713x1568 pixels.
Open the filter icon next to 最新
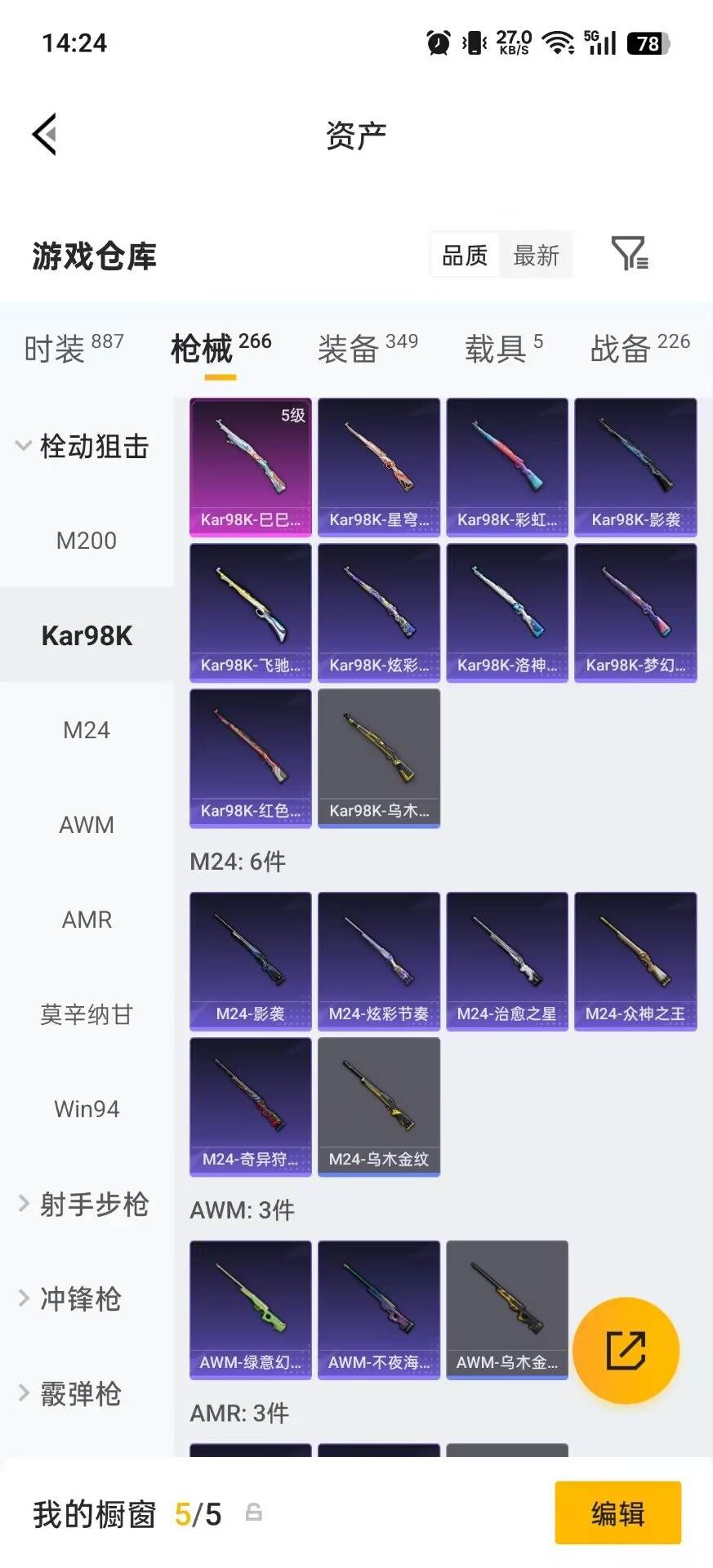(x=629, y=254)
